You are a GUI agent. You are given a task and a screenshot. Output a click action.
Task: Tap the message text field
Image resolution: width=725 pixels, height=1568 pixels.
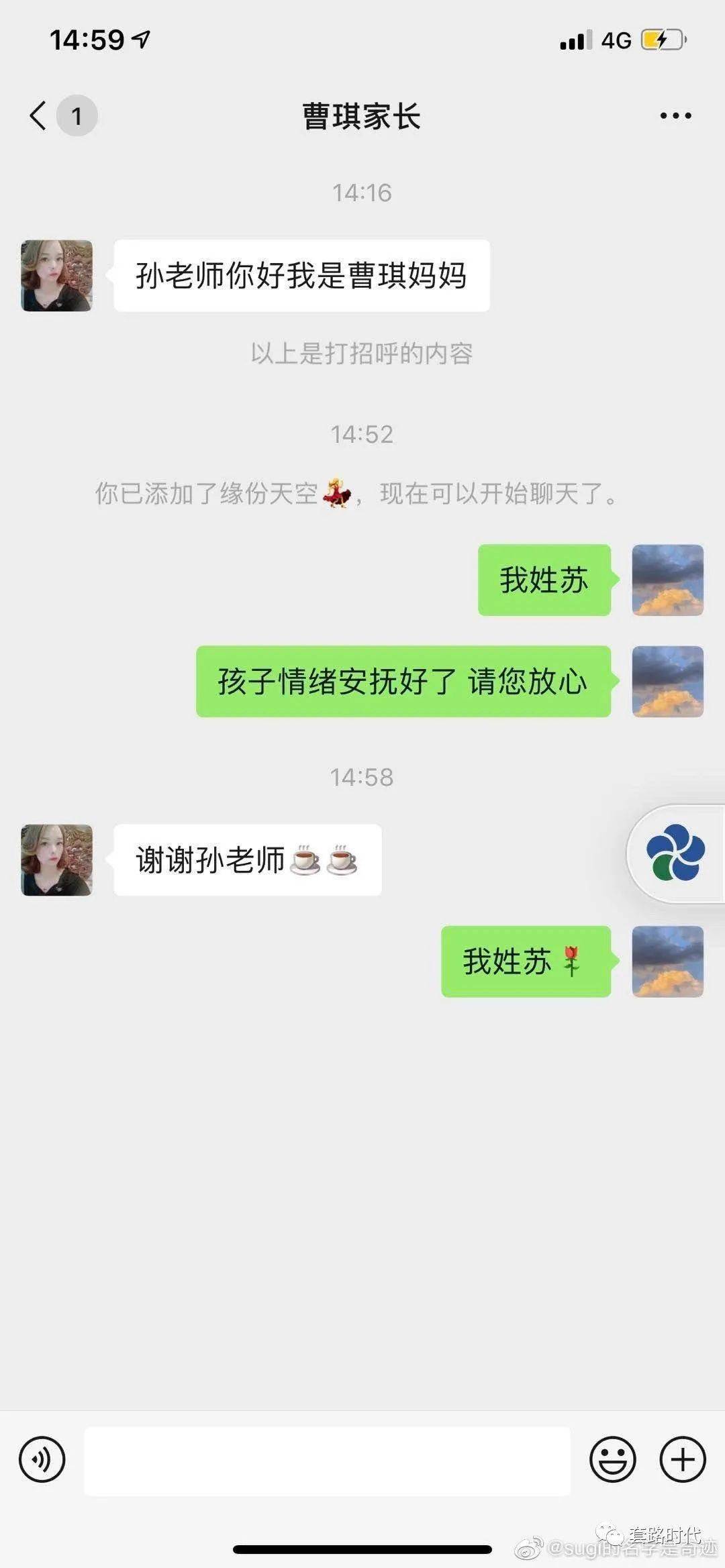pyautogui.click(x=327, y=1461)
